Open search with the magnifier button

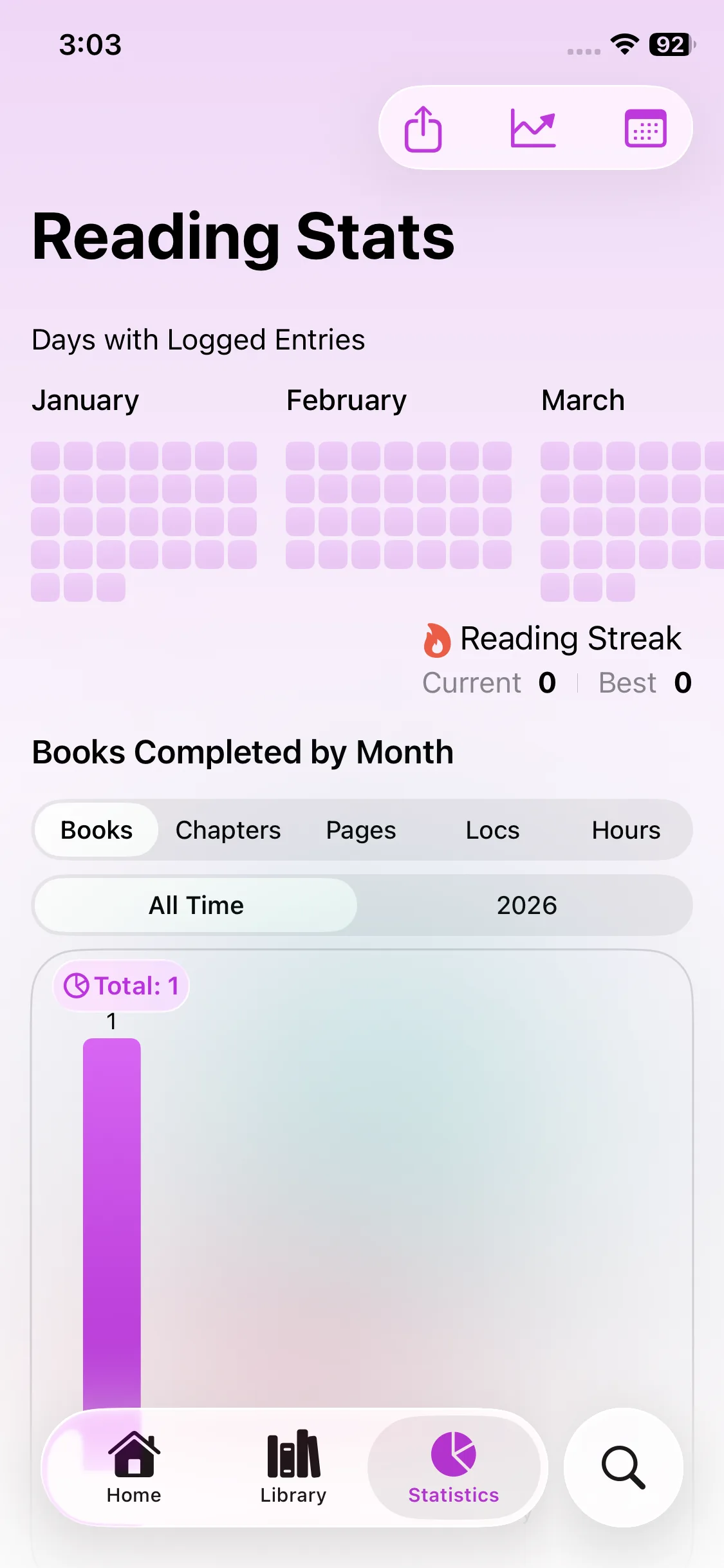[x=623, y=1468]
